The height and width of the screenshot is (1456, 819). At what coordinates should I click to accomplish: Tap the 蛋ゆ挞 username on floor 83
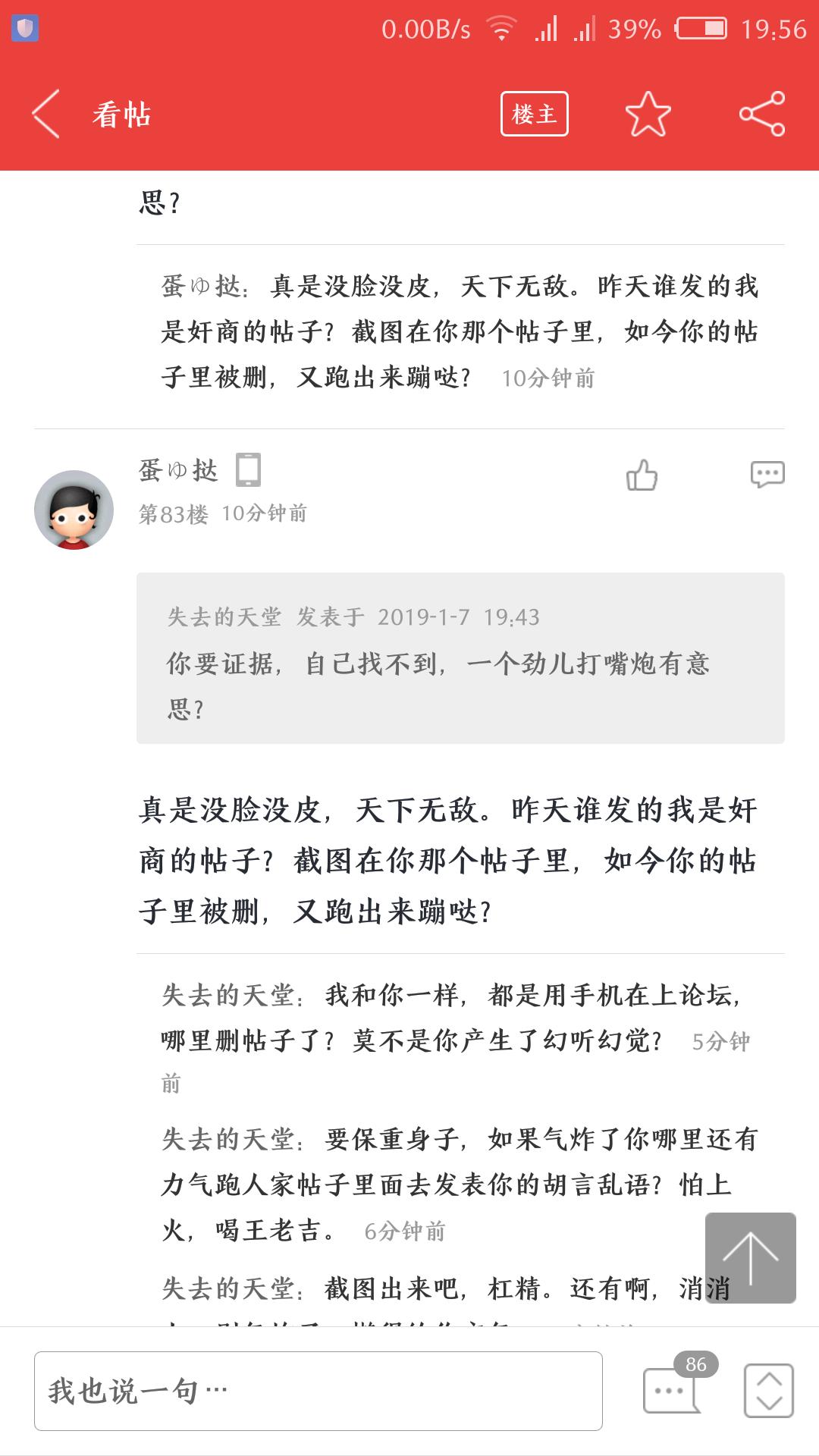click(x=178, y=470)
